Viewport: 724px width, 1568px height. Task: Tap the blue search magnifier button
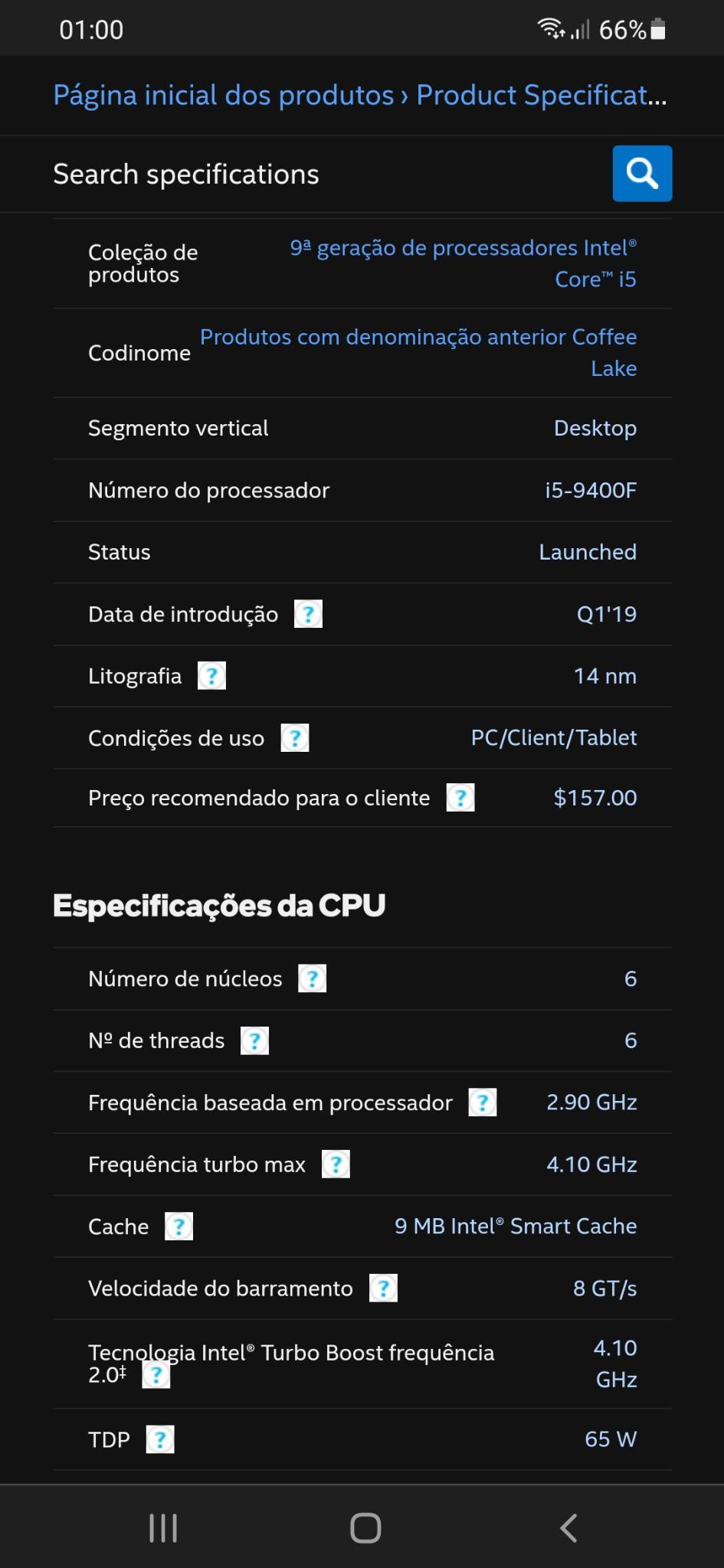pos(642,174)
